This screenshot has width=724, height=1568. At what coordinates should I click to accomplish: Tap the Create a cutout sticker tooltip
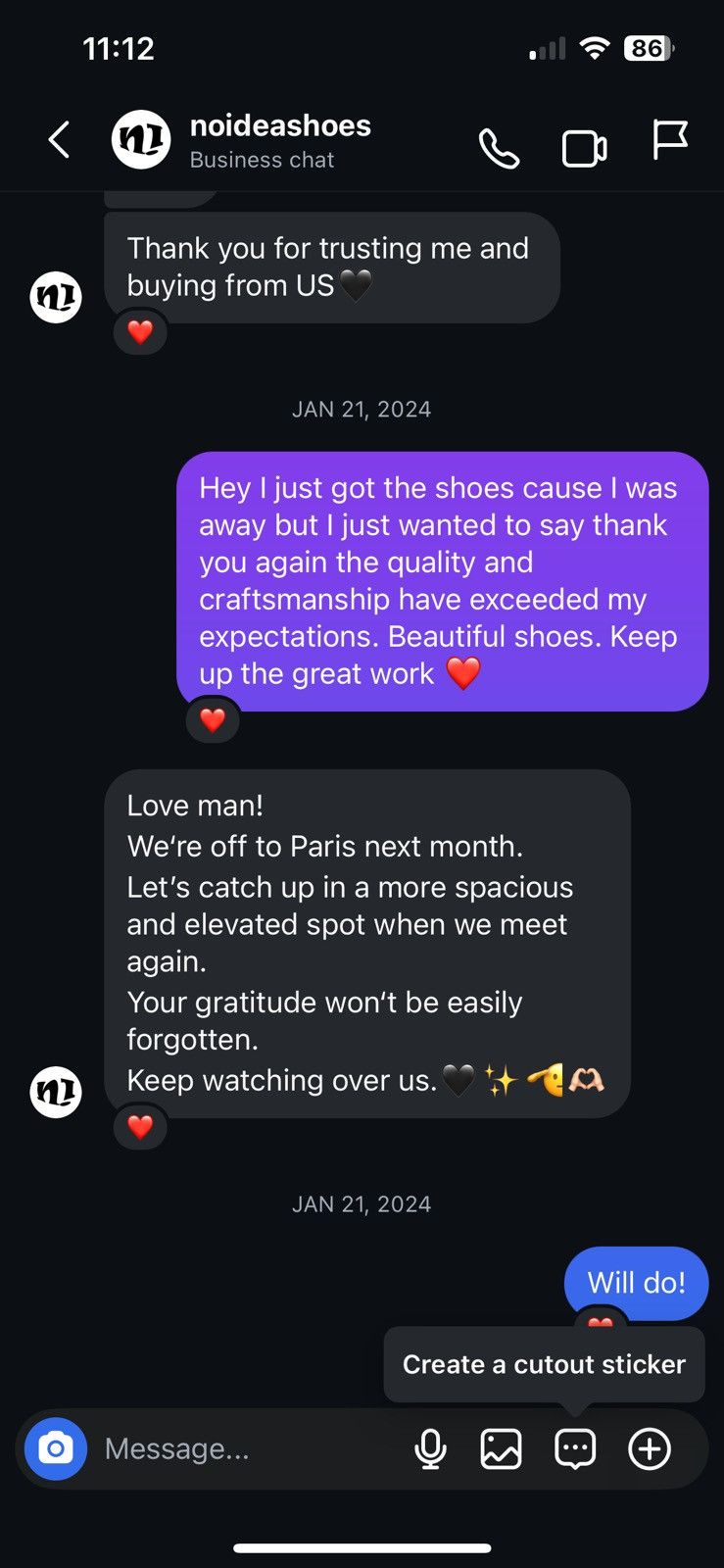click(x=544, y=1364)
